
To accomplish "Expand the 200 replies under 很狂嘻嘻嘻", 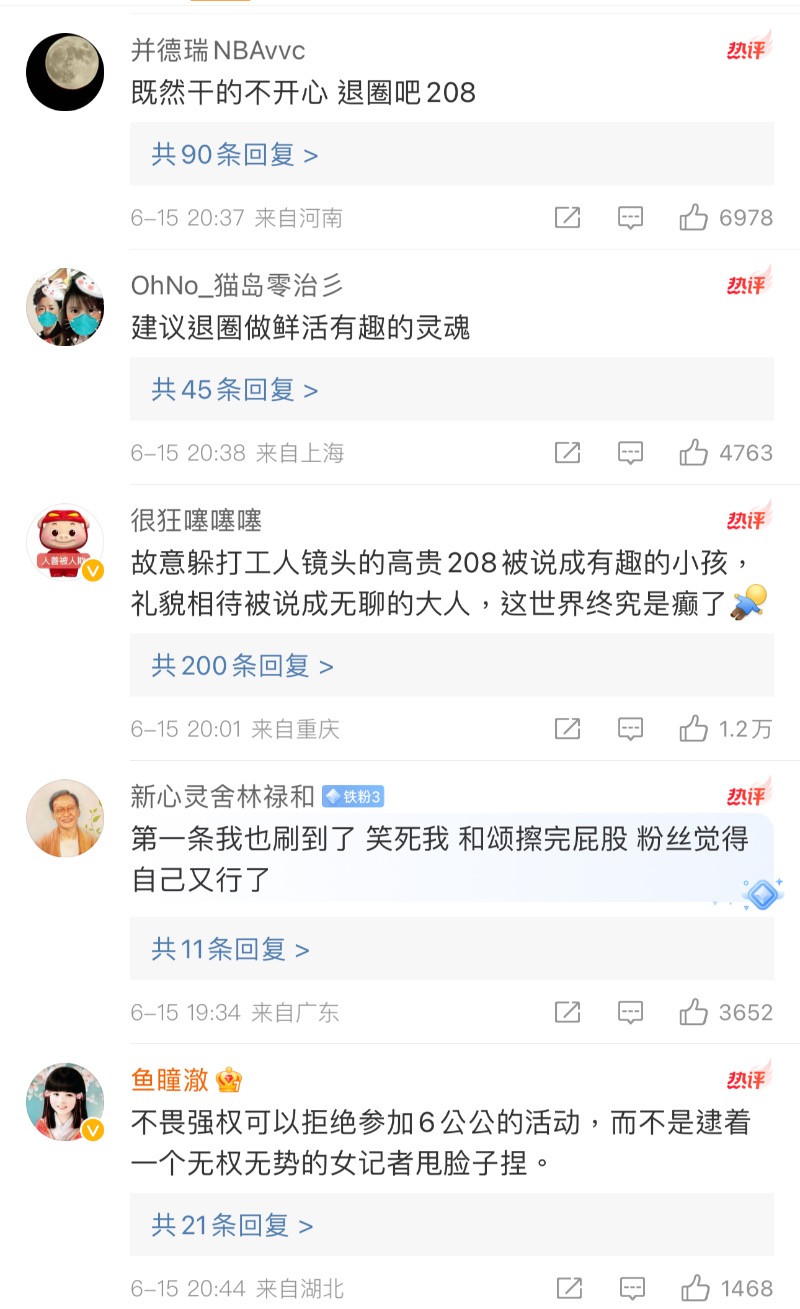I will click(x=242, y=666).
